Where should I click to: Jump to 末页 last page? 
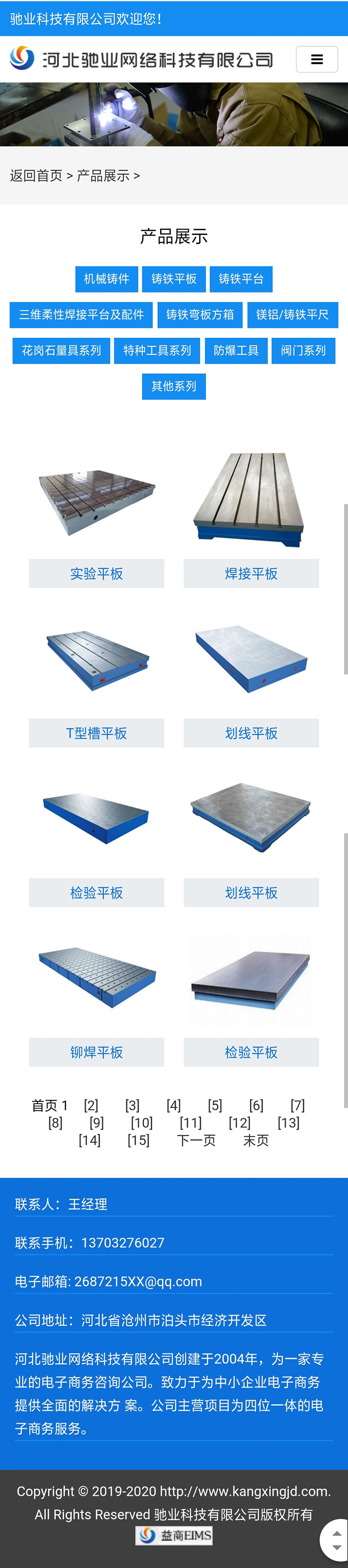255,1140
